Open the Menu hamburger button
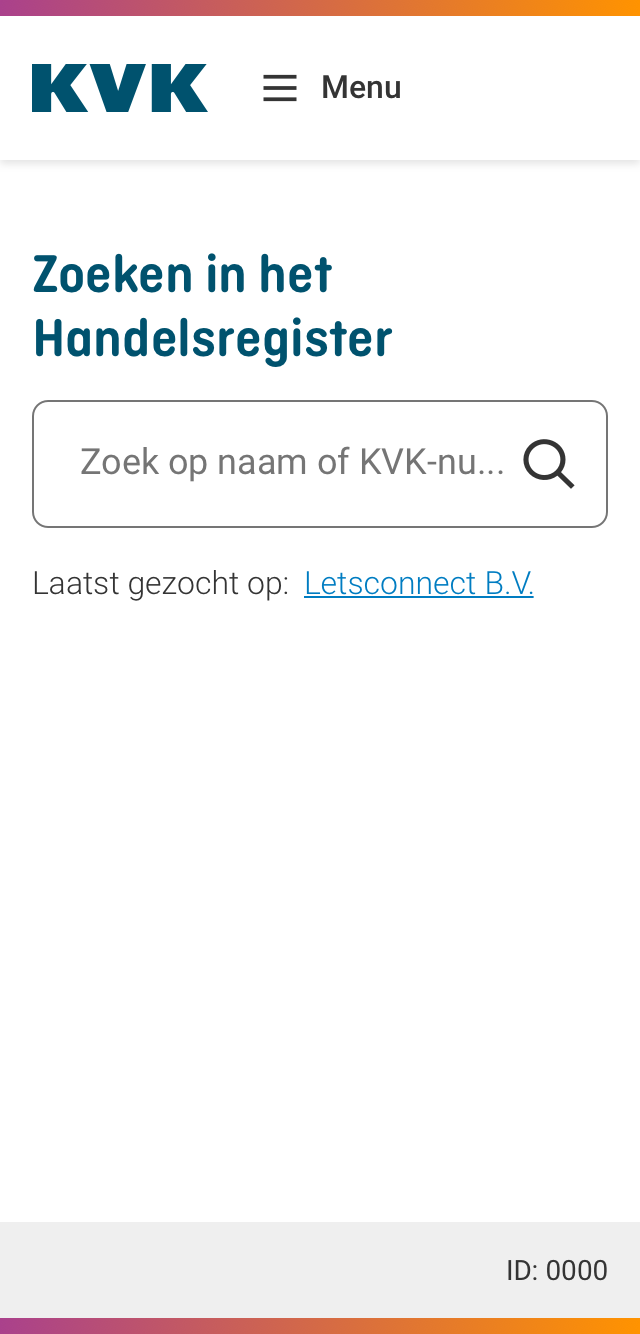Viewport: 640px width, 1334px height. click(x=331, y=88)
